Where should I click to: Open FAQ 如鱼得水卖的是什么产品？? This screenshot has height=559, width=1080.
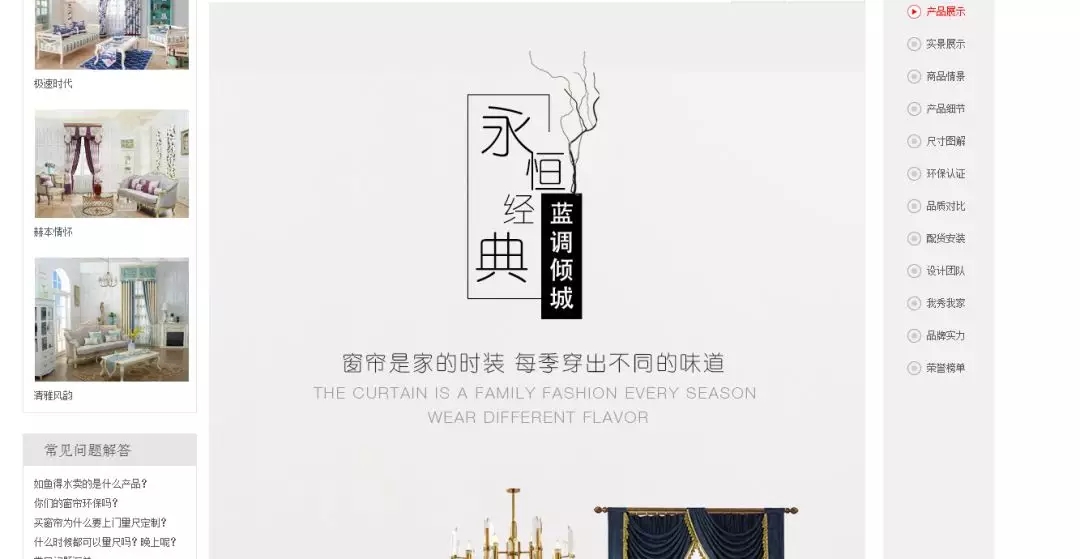click(90, 484)
